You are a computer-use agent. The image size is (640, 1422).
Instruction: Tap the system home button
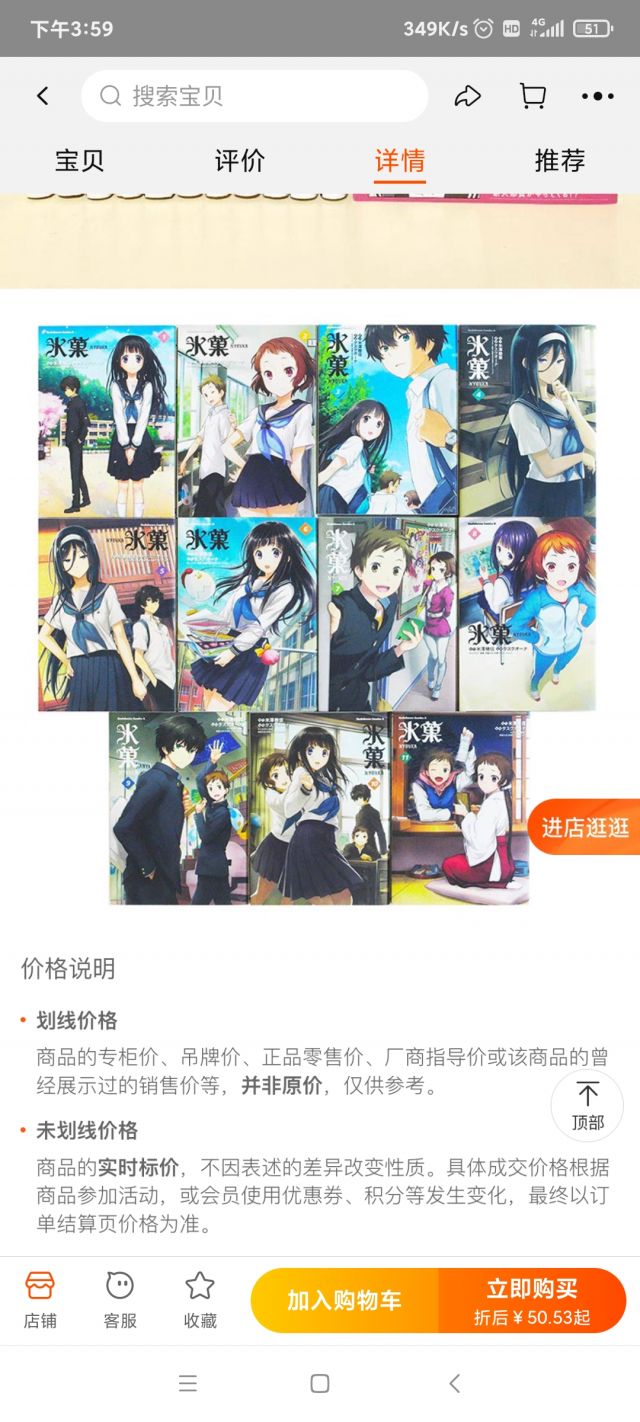click(x=320, y=1384)
